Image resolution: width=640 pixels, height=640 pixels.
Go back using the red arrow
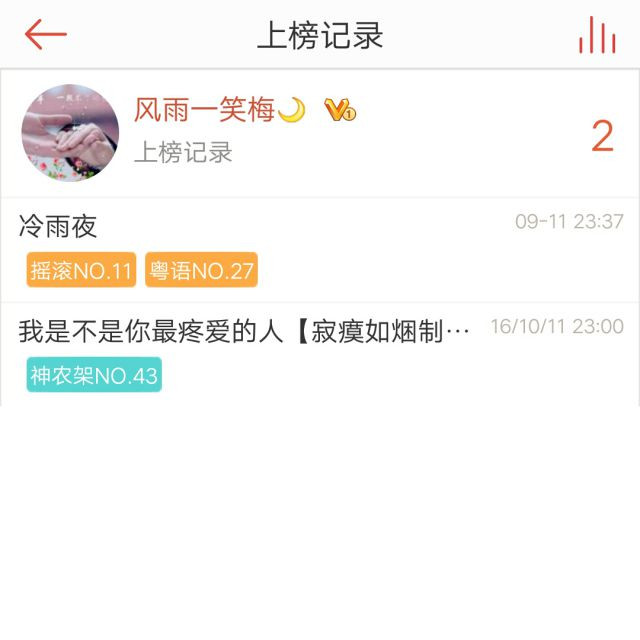pyautogui.click(x=45, y=35)
